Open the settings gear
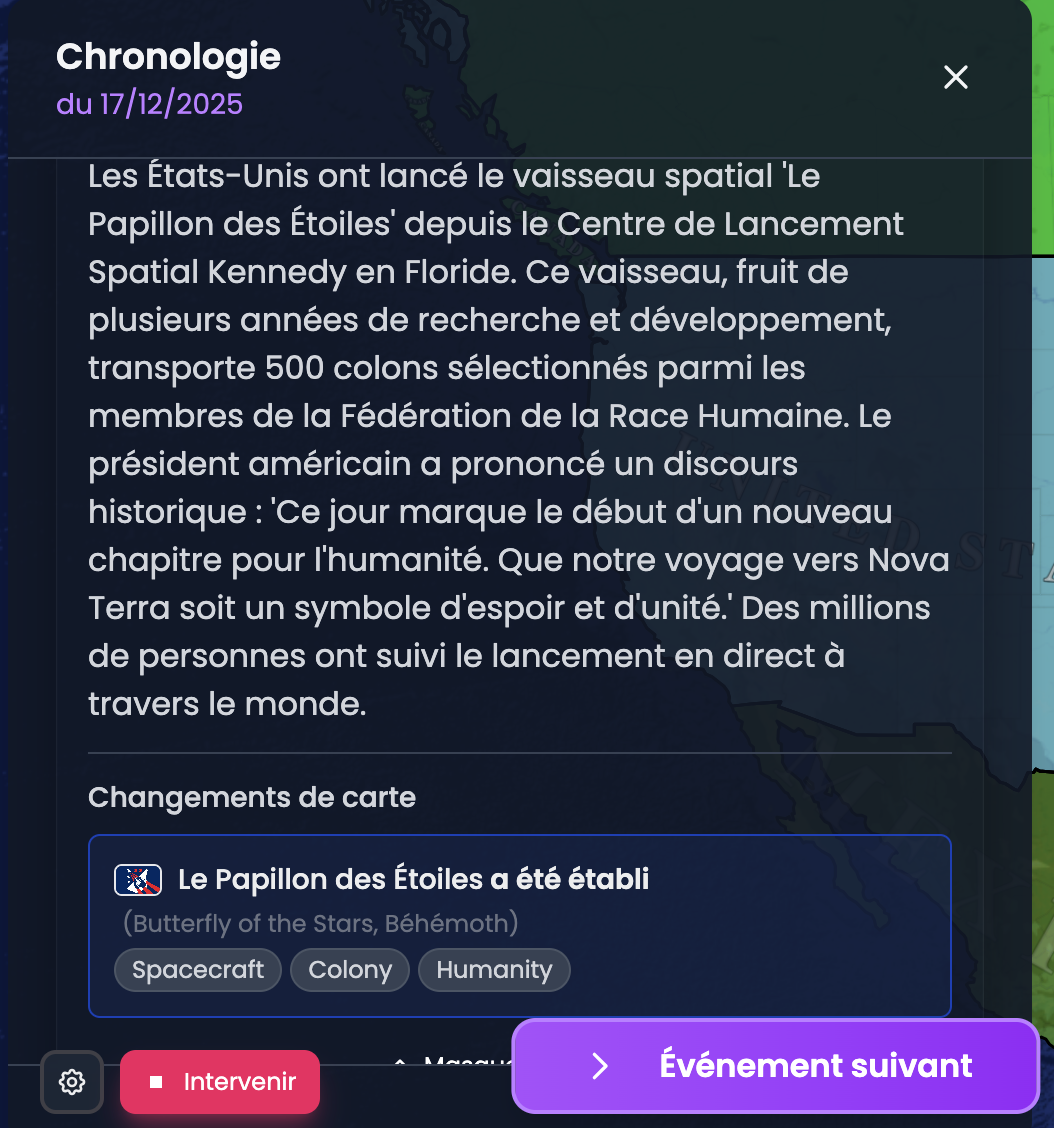This screenshot has height=1128, width=1054. coord(72,1082)
